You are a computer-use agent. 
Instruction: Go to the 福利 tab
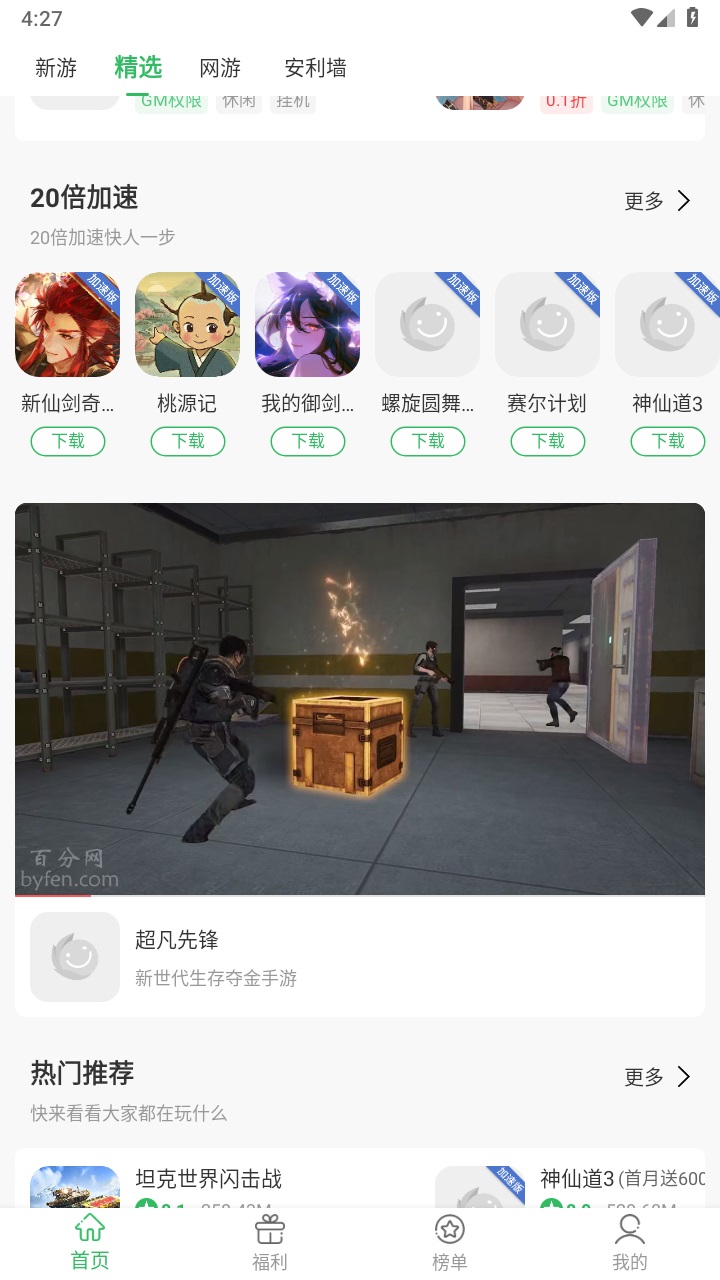(270, 1243)
